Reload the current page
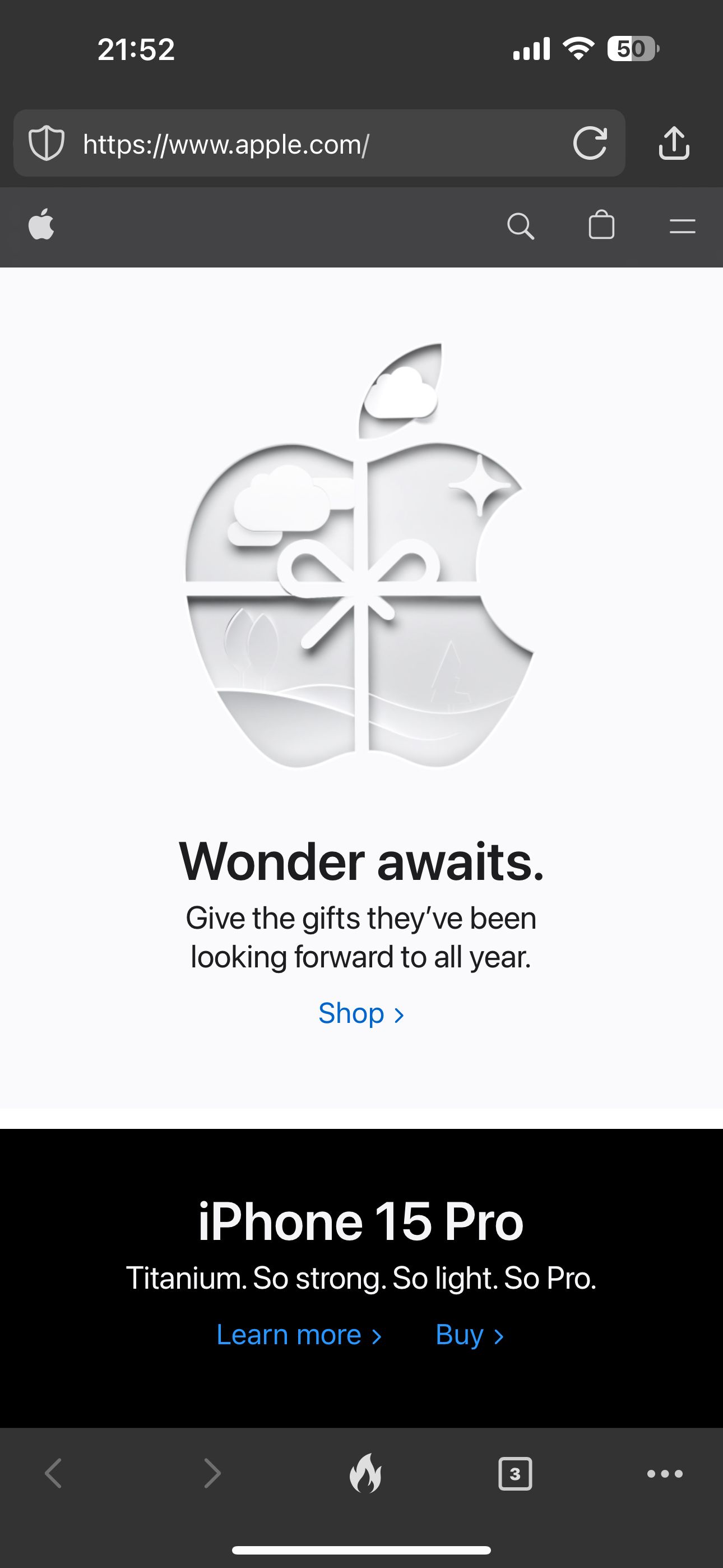Screen dimensions: 723x1568 590,144
